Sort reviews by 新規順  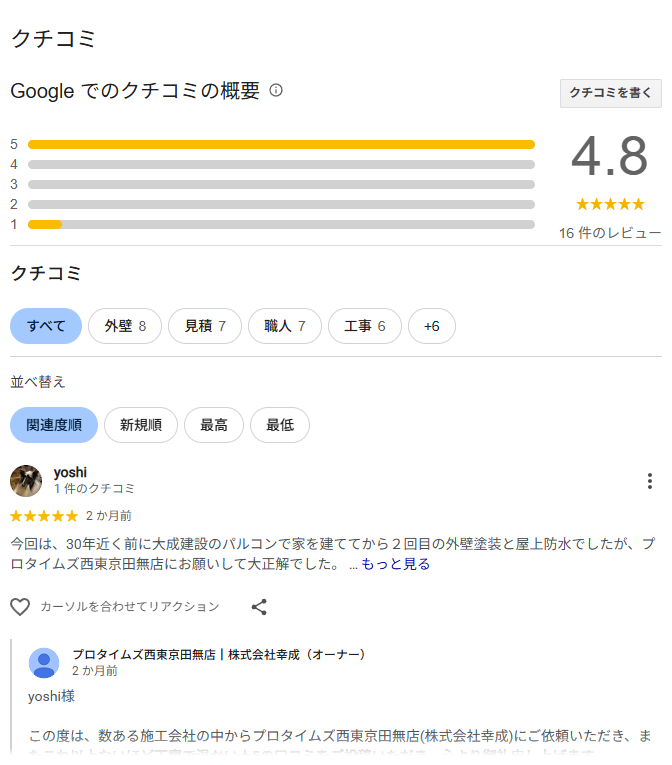point(141,425)
